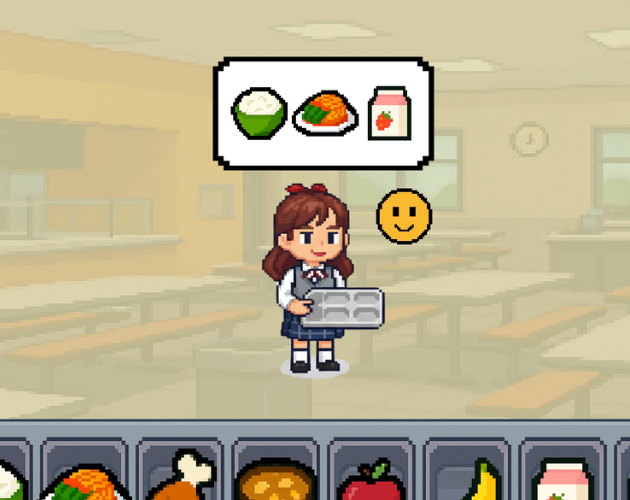This screenshot has height=500, width=630.
Task: Pick the chicken drumstick
Action: [x=182, y=477]
